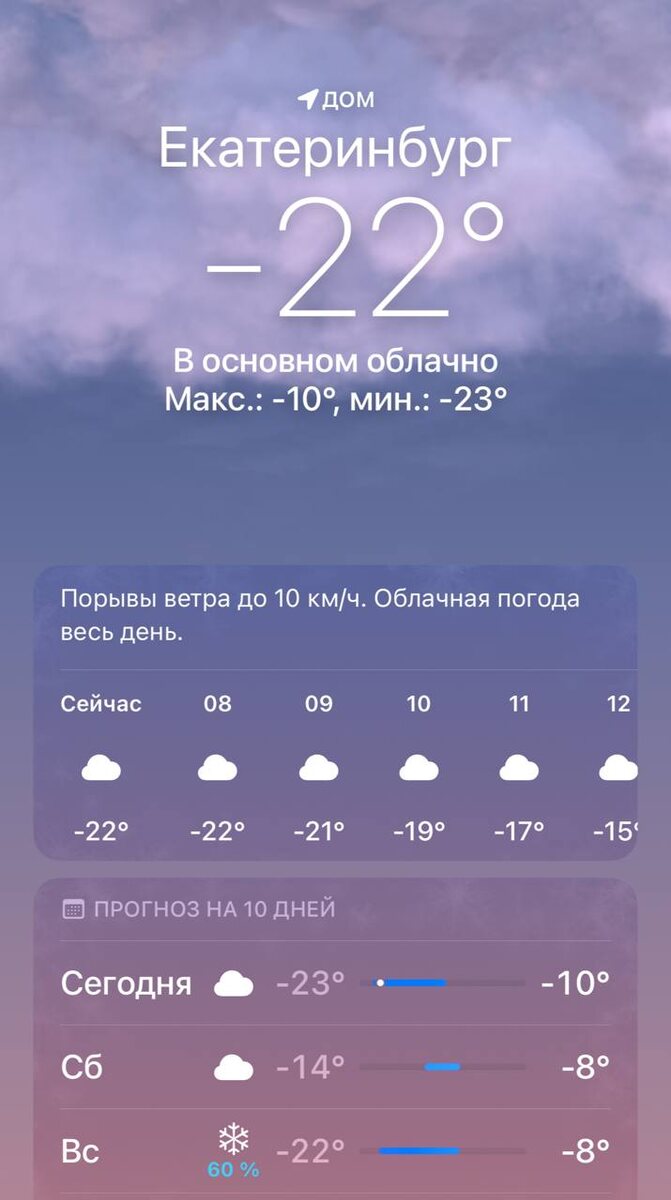Image resolution: width=671 pixels, height=1200 pixels.
Task: Open the hourly forecast card
Action: (x=335, y=712)
